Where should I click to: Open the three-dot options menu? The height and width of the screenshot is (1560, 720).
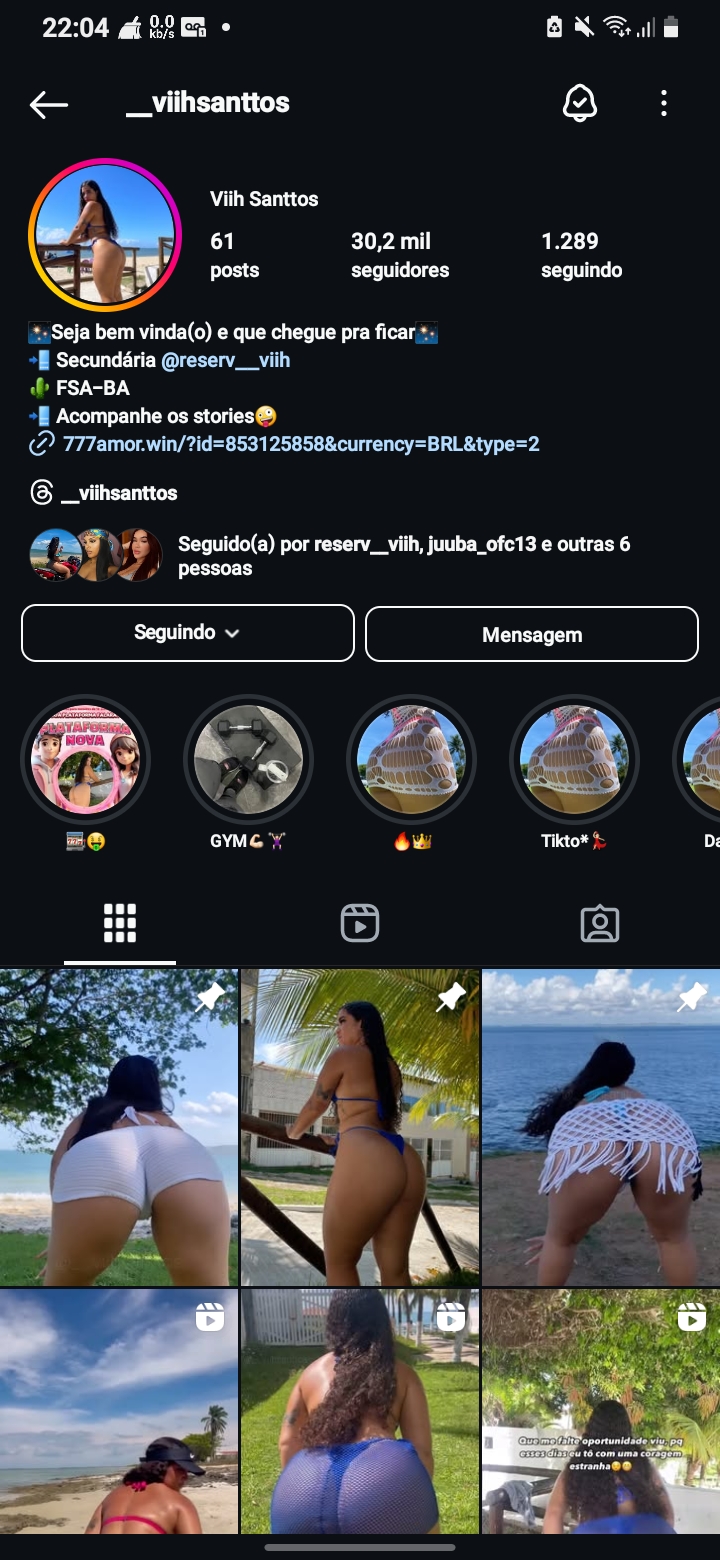click(x=663, y=103)
